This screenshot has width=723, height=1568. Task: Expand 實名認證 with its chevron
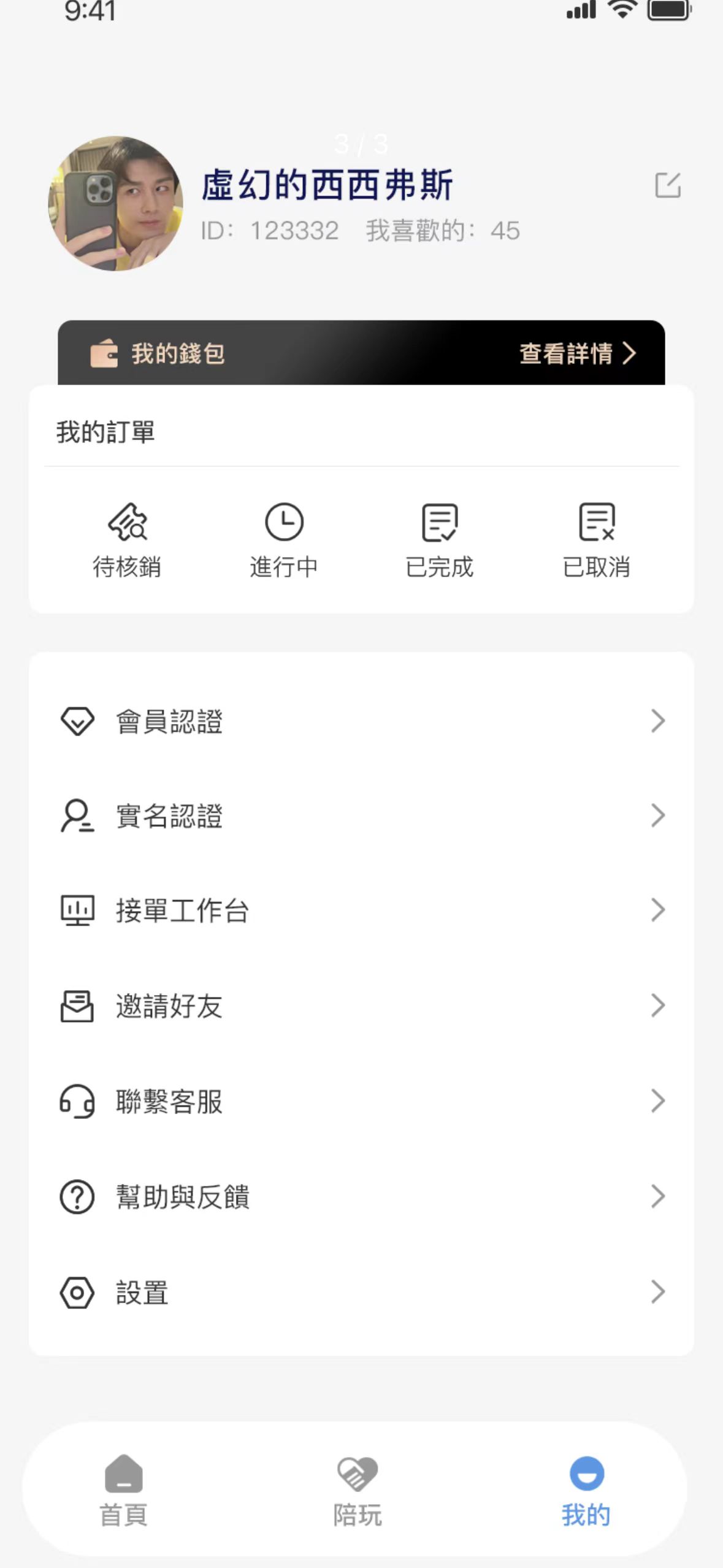pyautogui.click(x=659, y=816)
